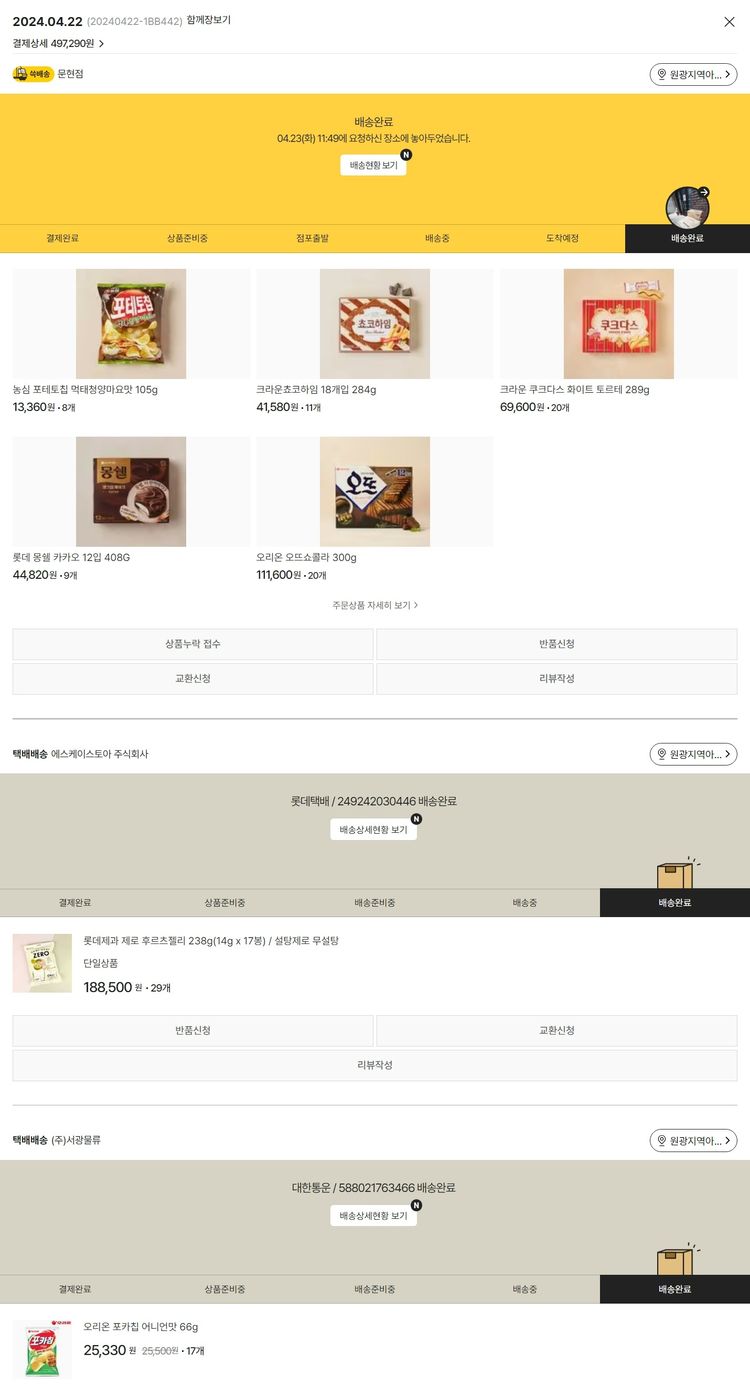Request a return for the 쓱배송 order
The width and height of the screenshot is (750, 1391).
tap(556, 644)
